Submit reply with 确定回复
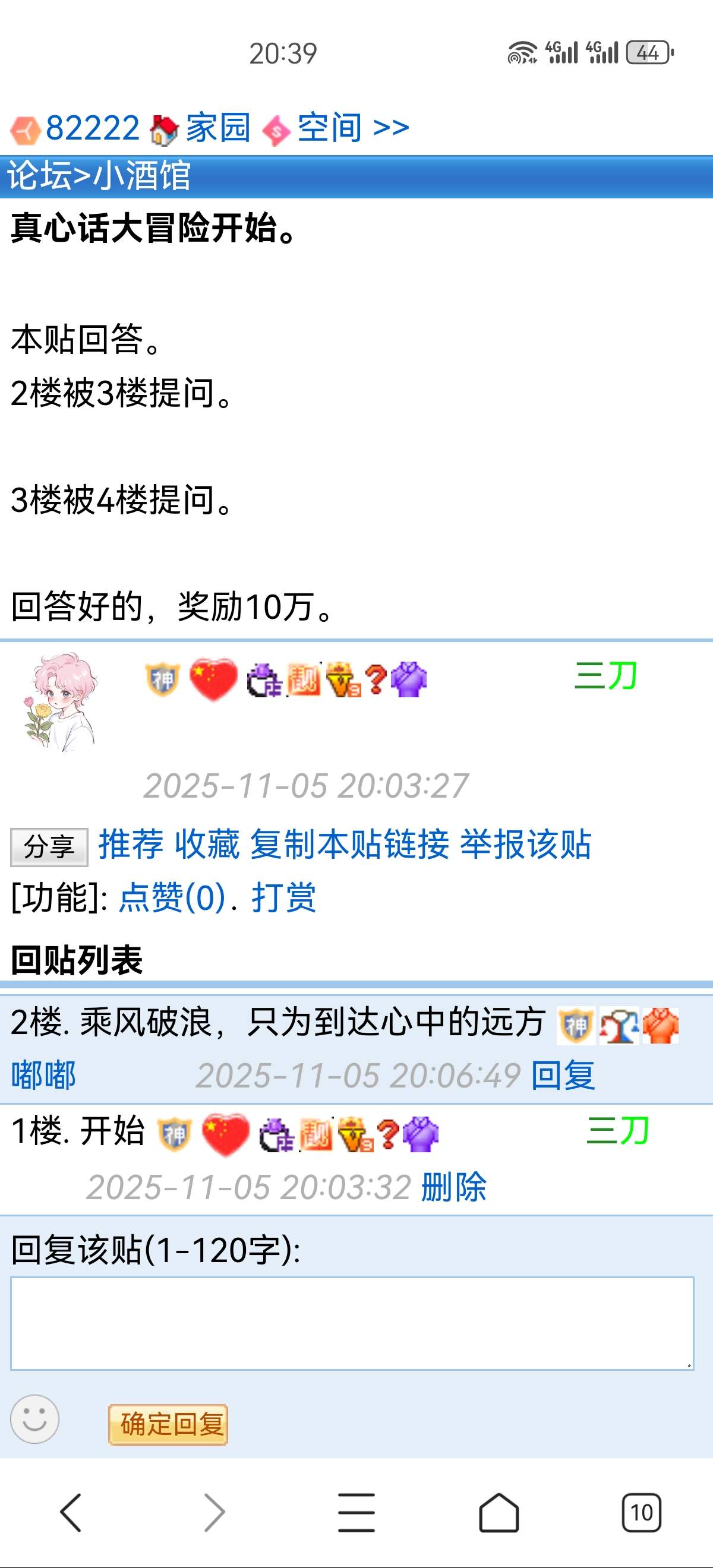Image resolution: width=713 pixels, height=1568 pixels. 168,1424
